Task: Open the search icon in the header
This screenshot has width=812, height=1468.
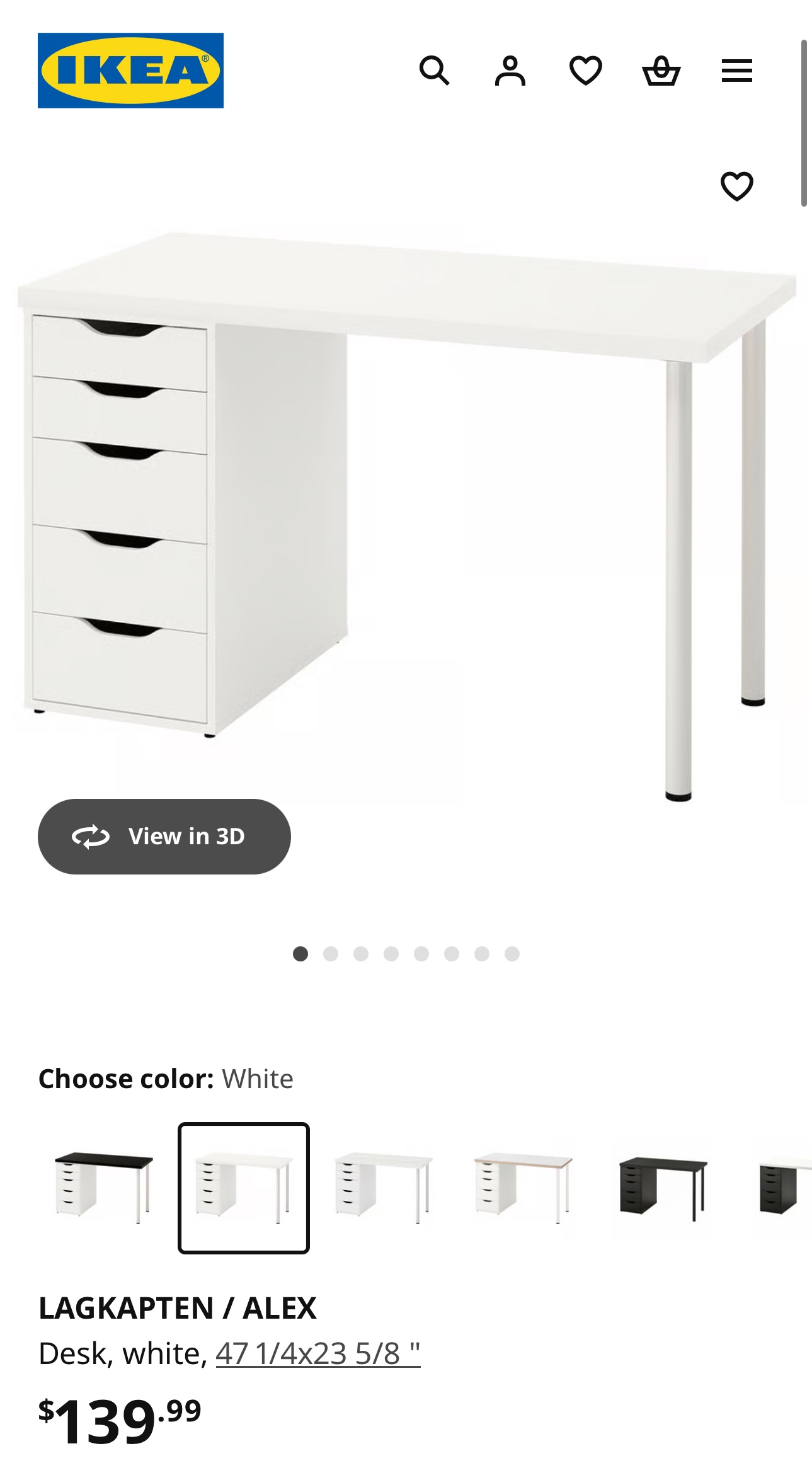Action: pos(434,71)
